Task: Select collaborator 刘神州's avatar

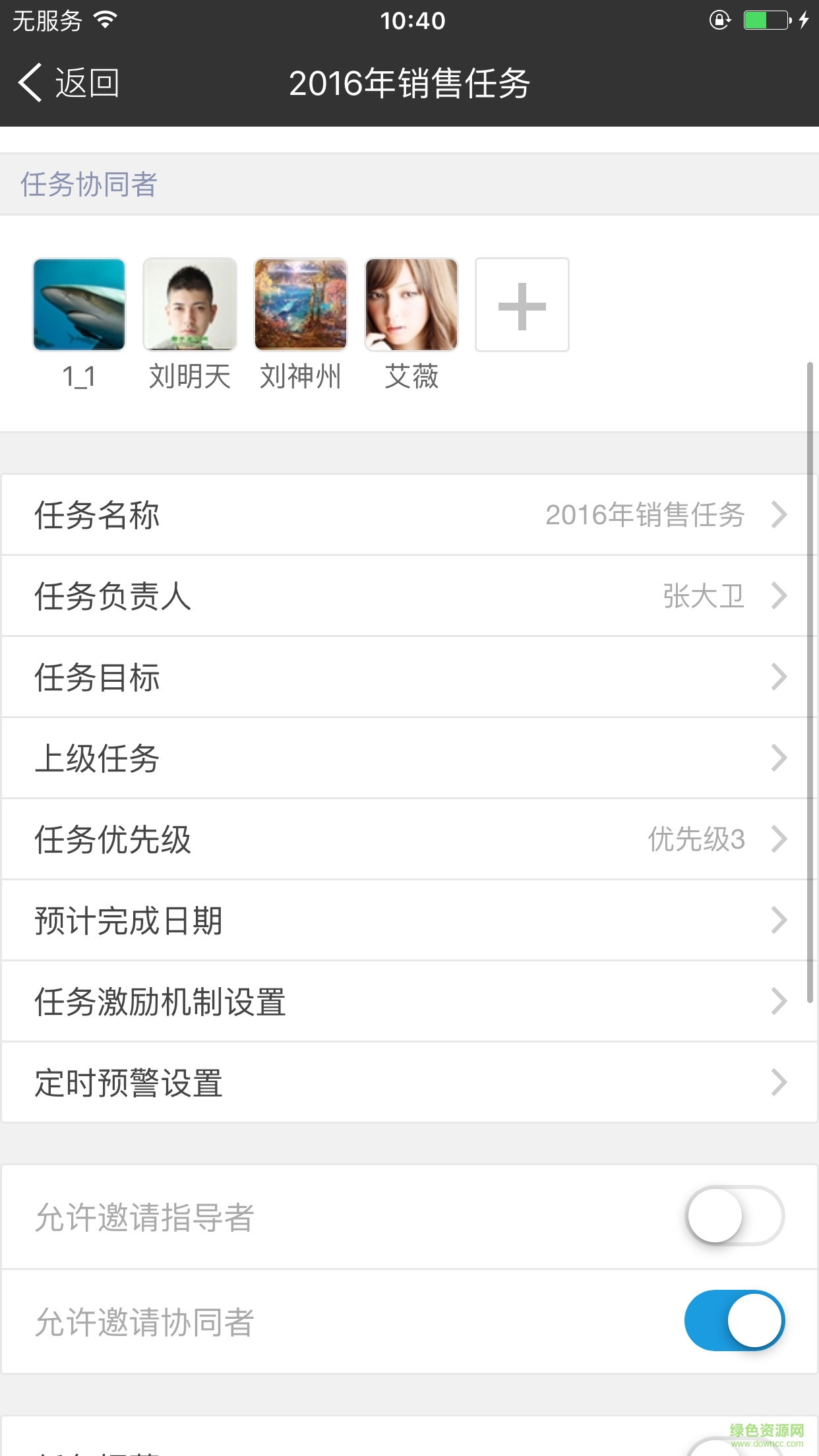Action: [x=301, y=305]
